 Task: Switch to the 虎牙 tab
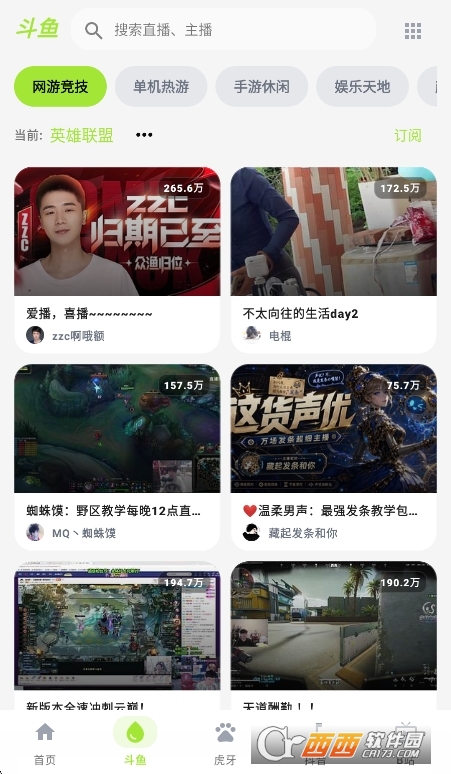click(x=225, y=742)
